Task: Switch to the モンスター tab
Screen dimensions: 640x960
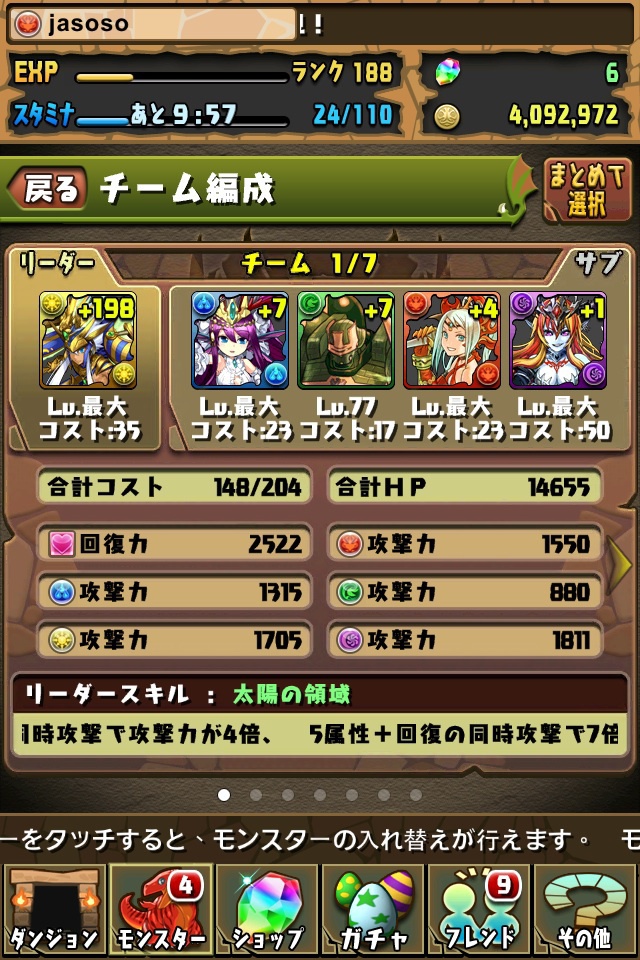Action: (x=160, y=910)
